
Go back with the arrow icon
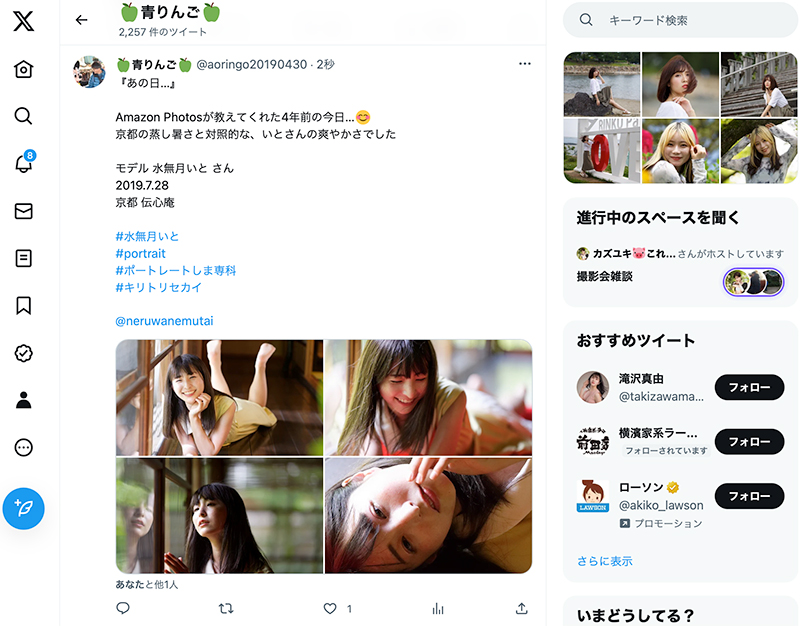[x=81, y=20]
